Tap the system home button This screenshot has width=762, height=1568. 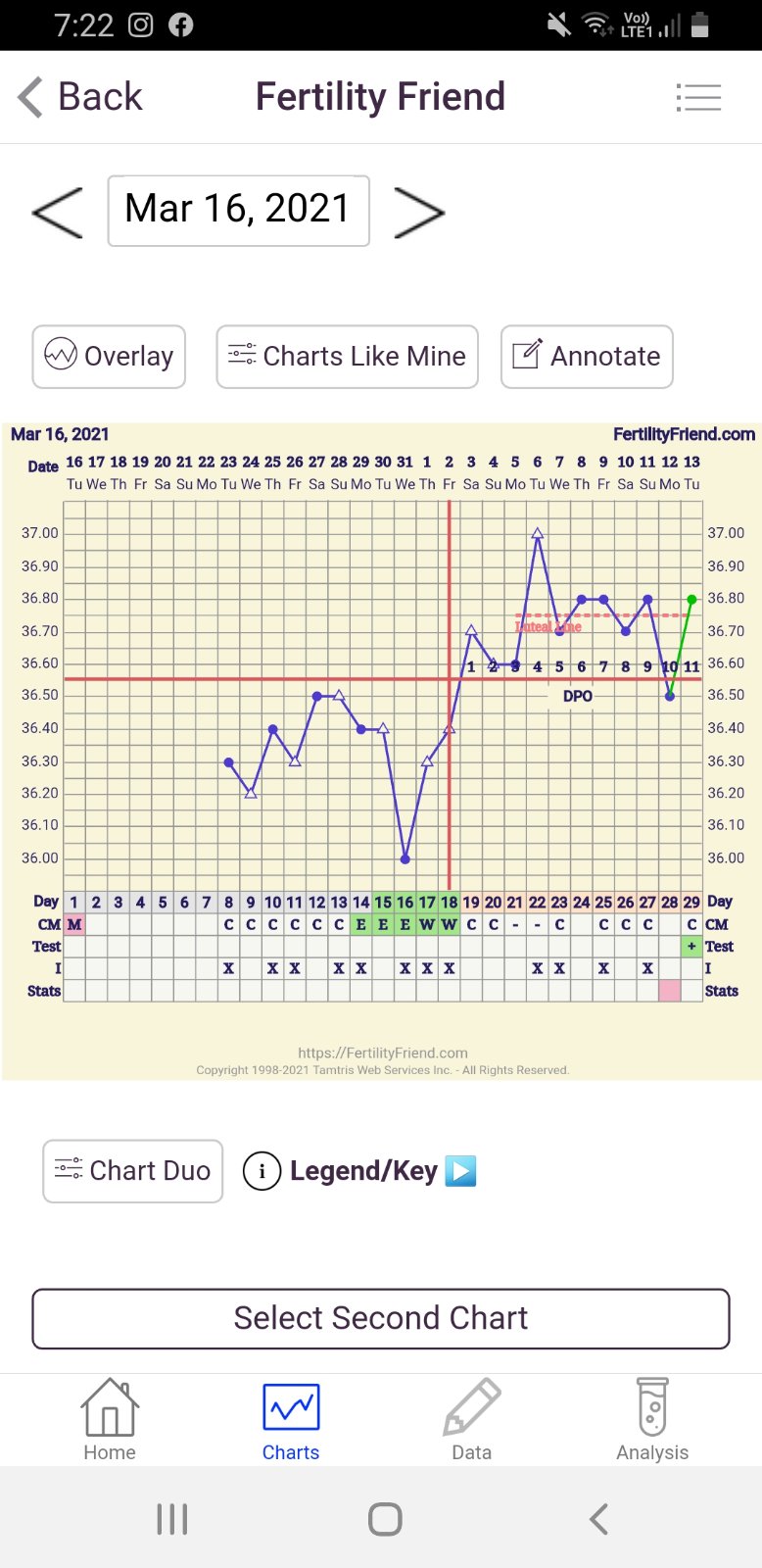pyautogui.click(x=385, y=1519)
